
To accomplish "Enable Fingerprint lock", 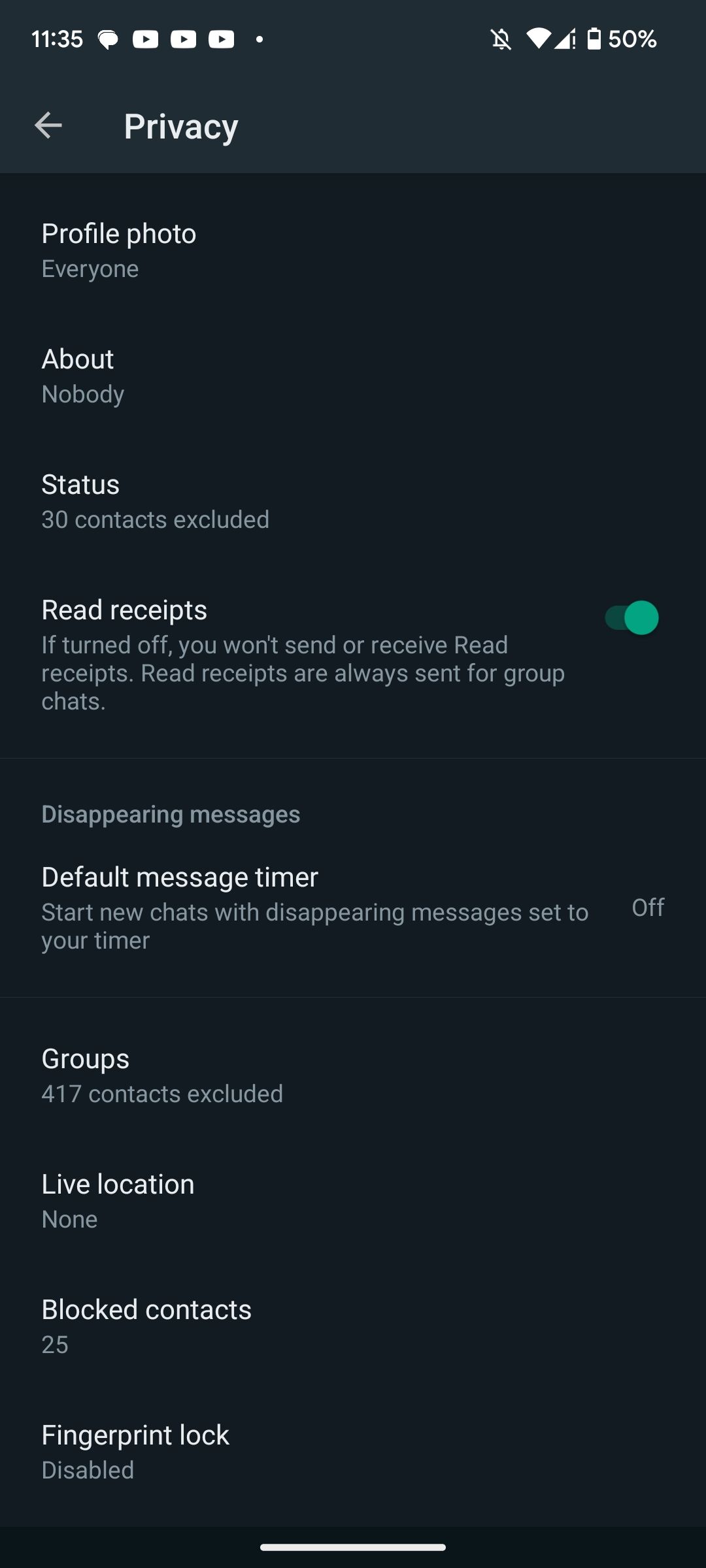I will [x=135, y=1450].
